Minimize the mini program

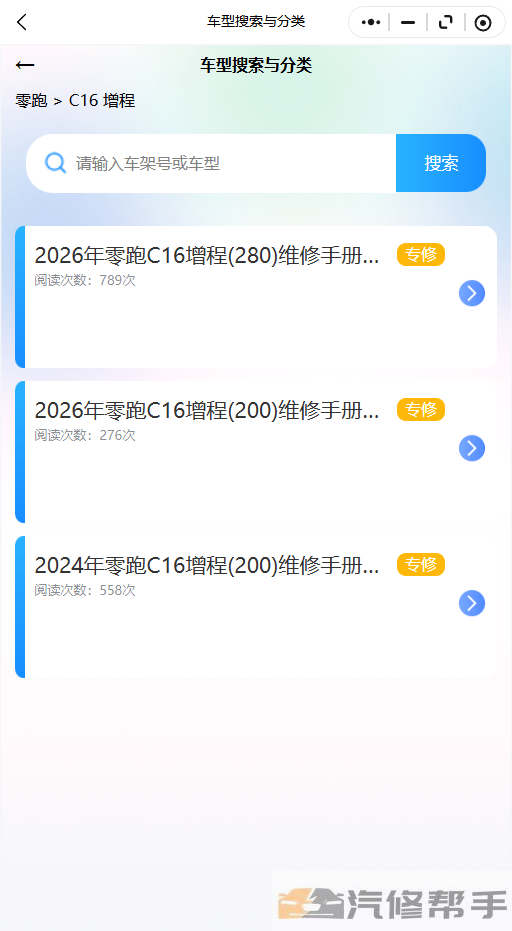pyautogui.click(x=408, y=23)
